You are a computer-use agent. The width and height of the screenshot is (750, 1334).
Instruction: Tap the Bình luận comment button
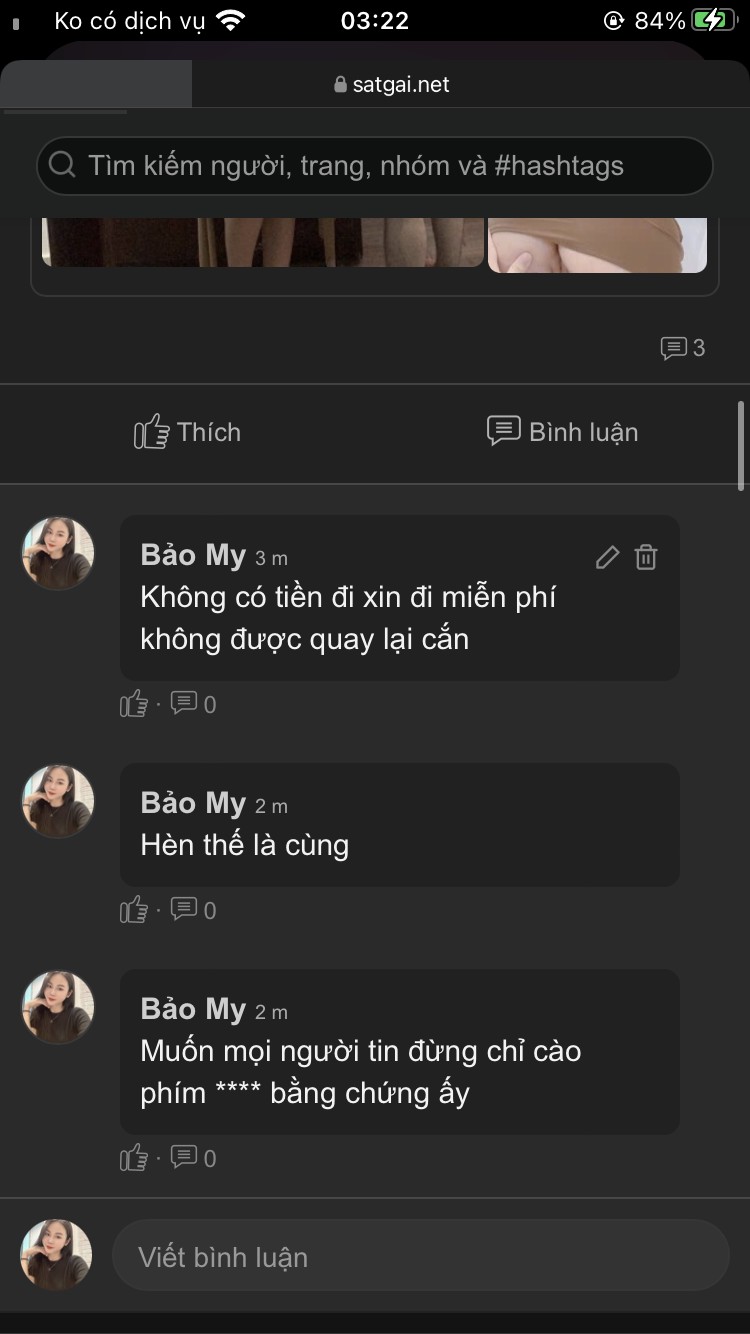pos(562,432)
